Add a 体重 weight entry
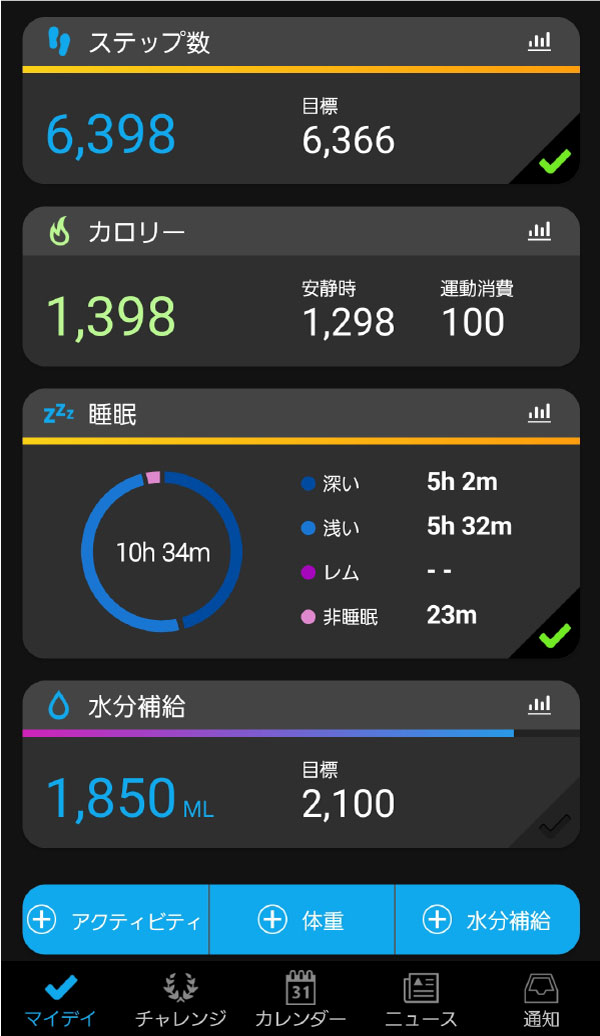 coord(301,920)
